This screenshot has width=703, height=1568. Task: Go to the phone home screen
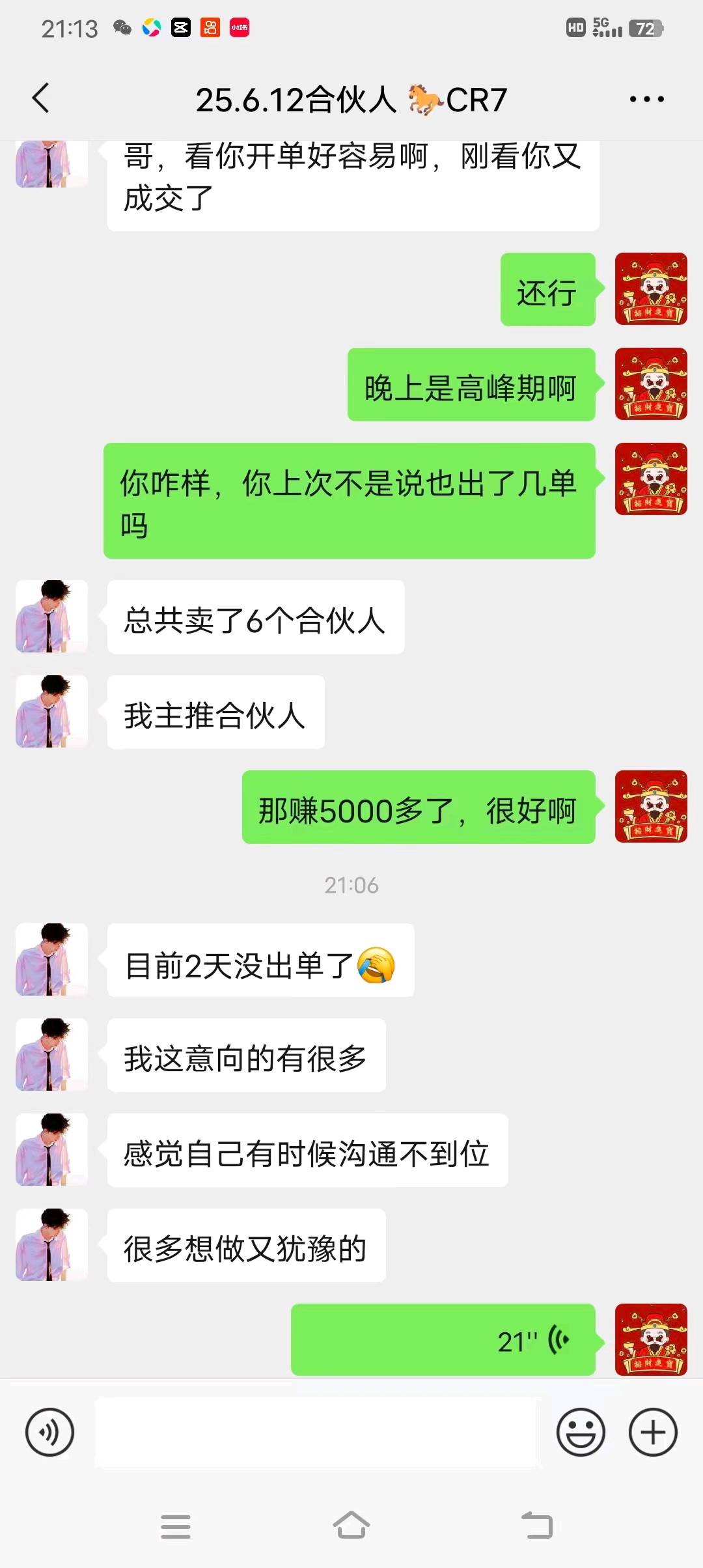click(x=351, y=1526)
